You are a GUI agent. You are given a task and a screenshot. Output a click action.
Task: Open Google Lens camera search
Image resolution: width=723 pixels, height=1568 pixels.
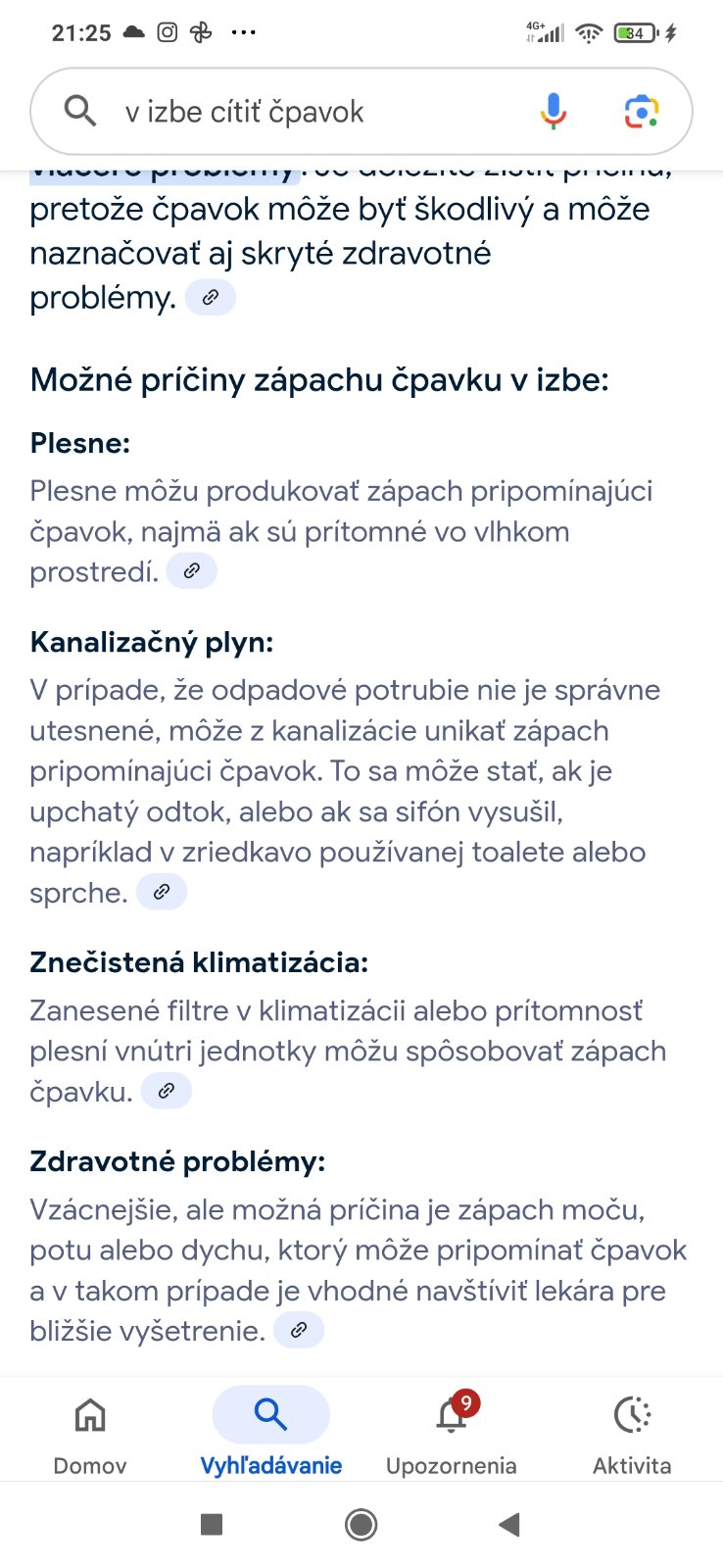642,112
